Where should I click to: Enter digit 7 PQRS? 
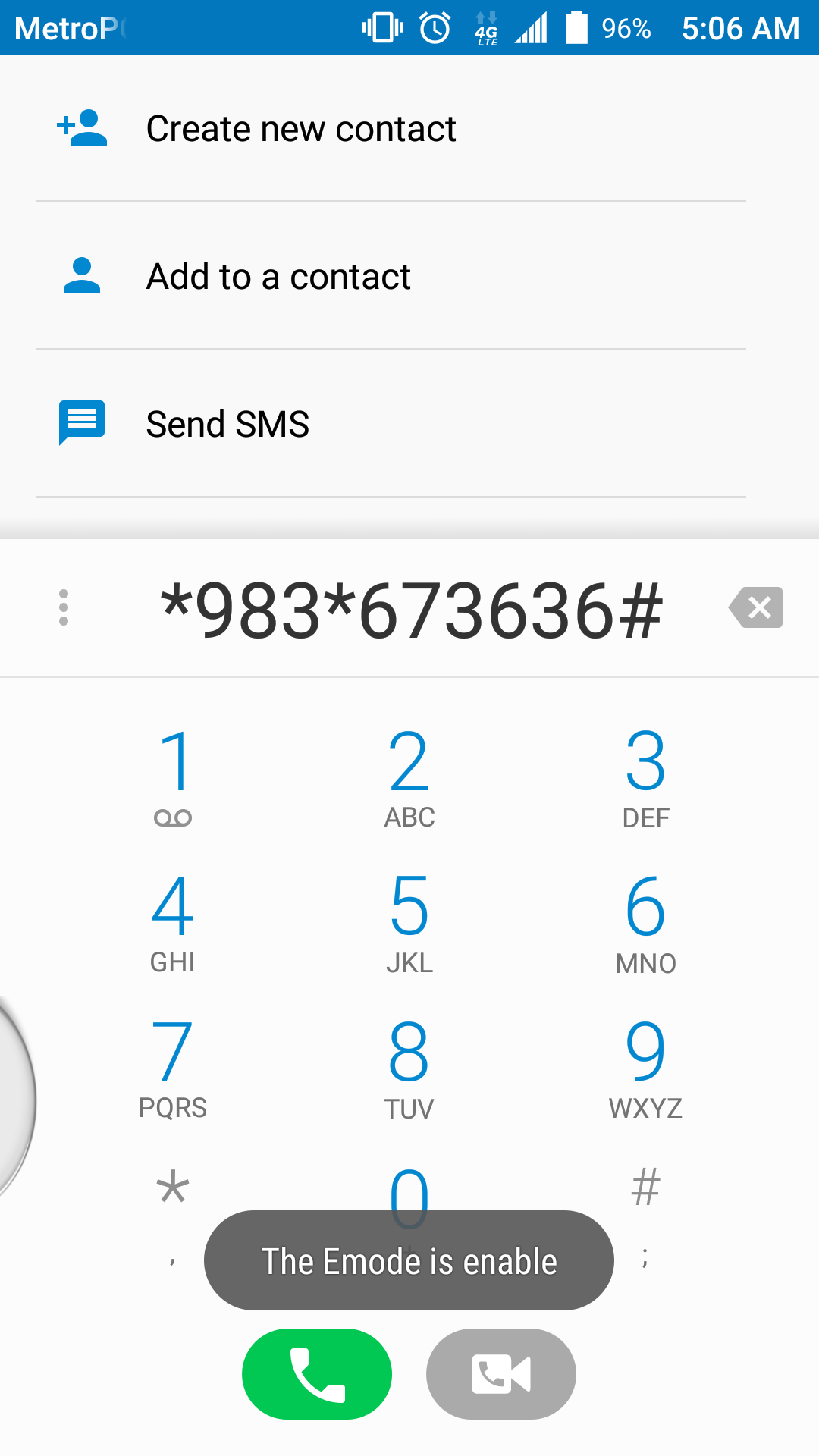click(x=173, y=1068)
